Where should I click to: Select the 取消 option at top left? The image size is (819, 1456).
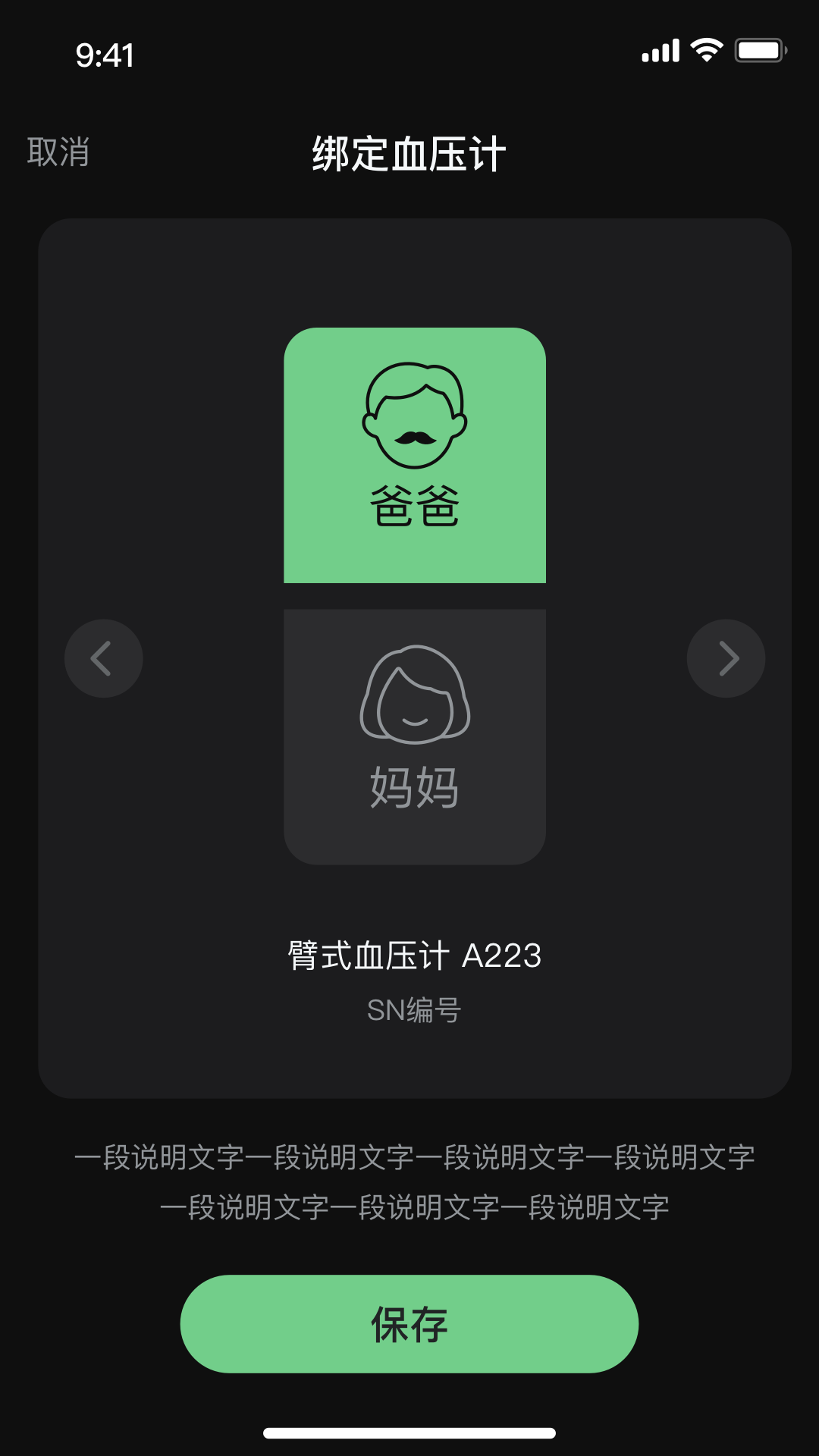(x=58, y=152)
